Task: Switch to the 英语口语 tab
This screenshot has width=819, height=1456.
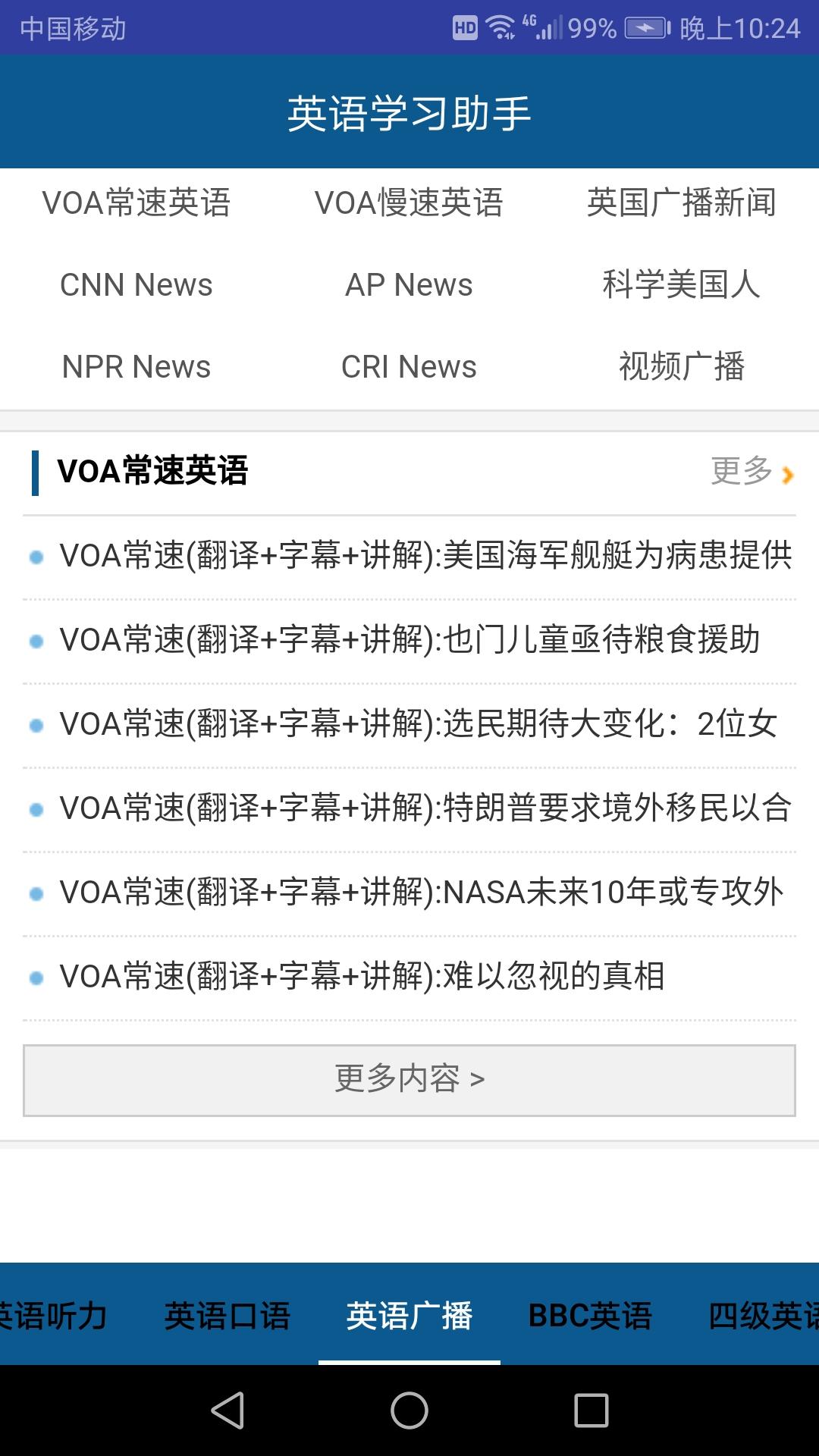Action: pos(227,1316)
